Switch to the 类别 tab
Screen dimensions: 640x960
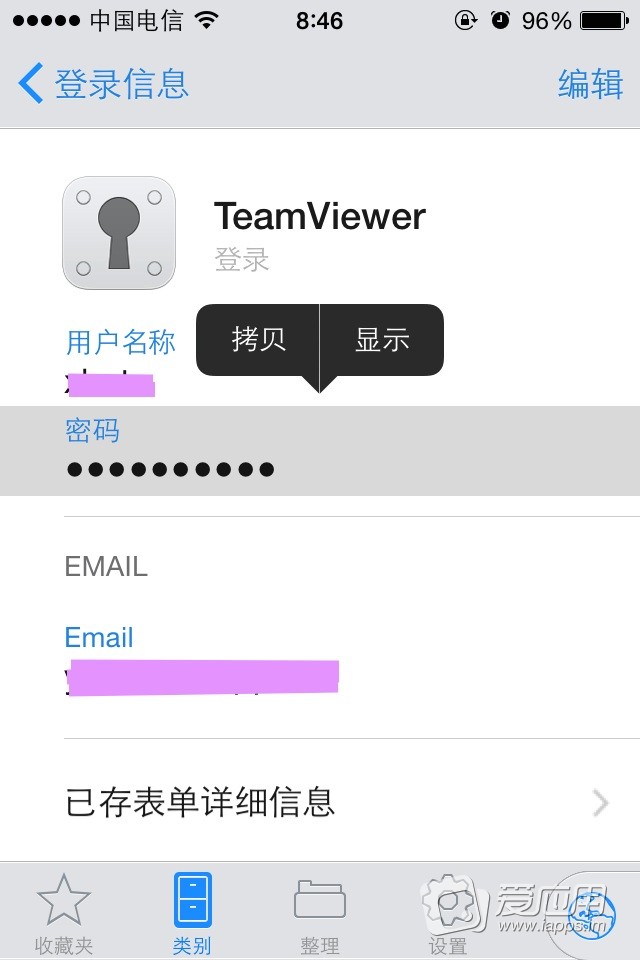(192, 912)
